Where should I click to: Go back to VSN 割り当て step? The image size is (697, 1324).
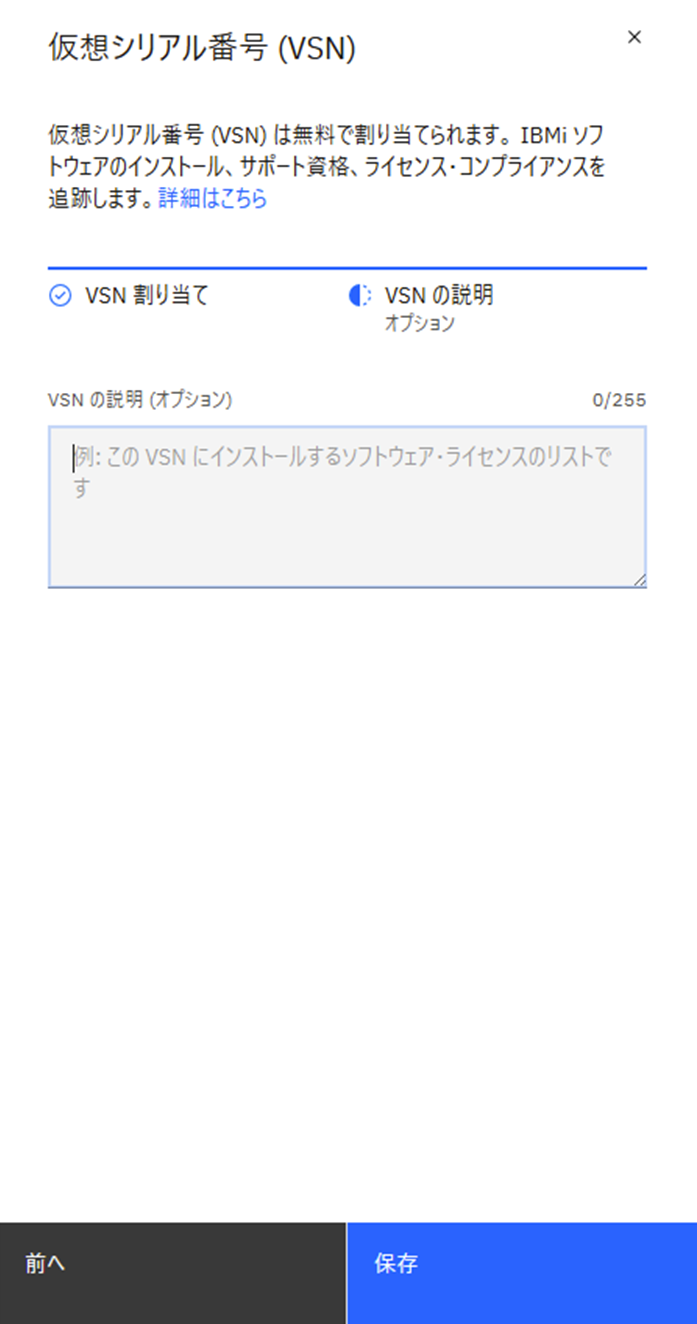146,296
